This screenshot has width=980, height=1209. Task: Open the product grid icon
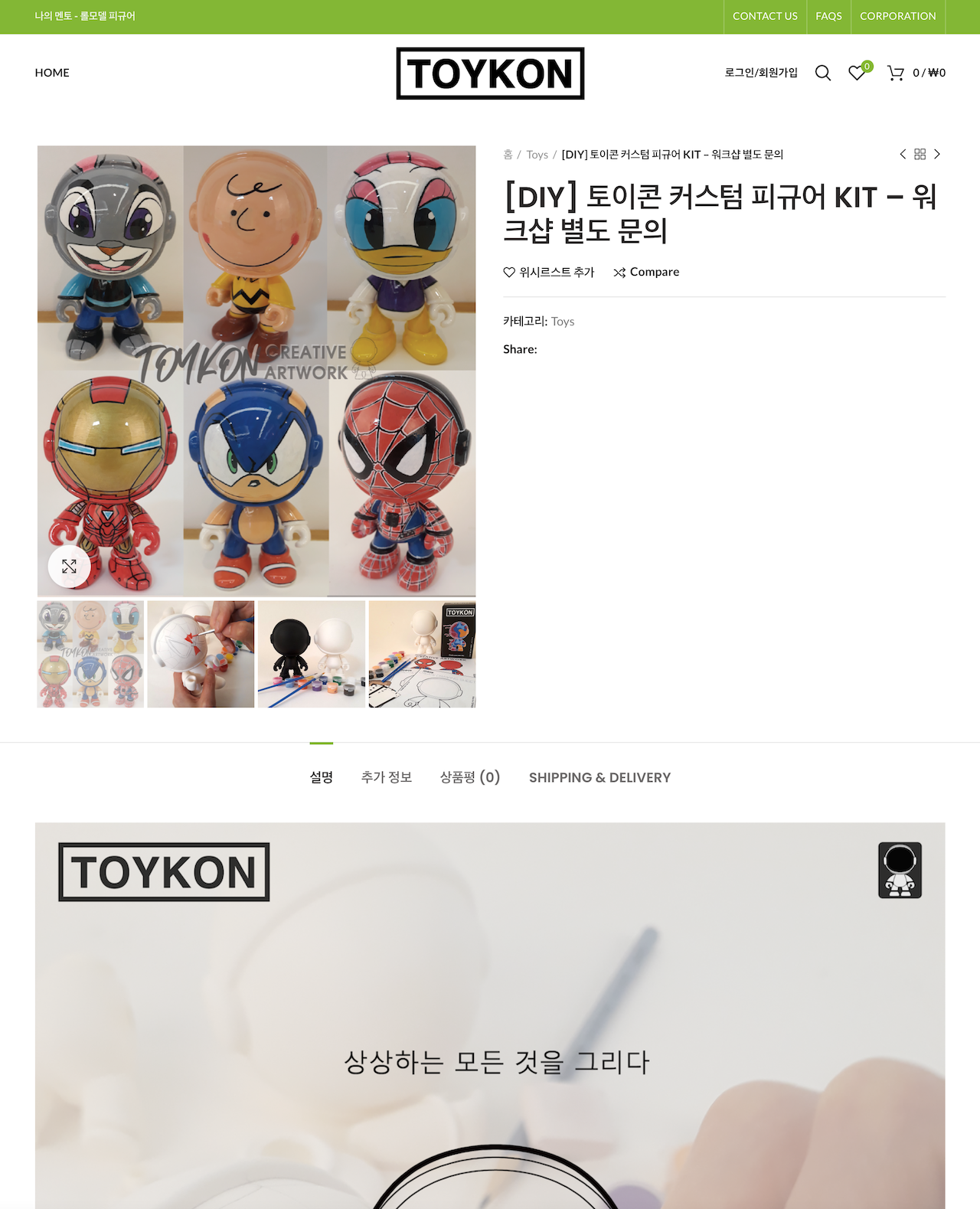click(x=920, y=154)
